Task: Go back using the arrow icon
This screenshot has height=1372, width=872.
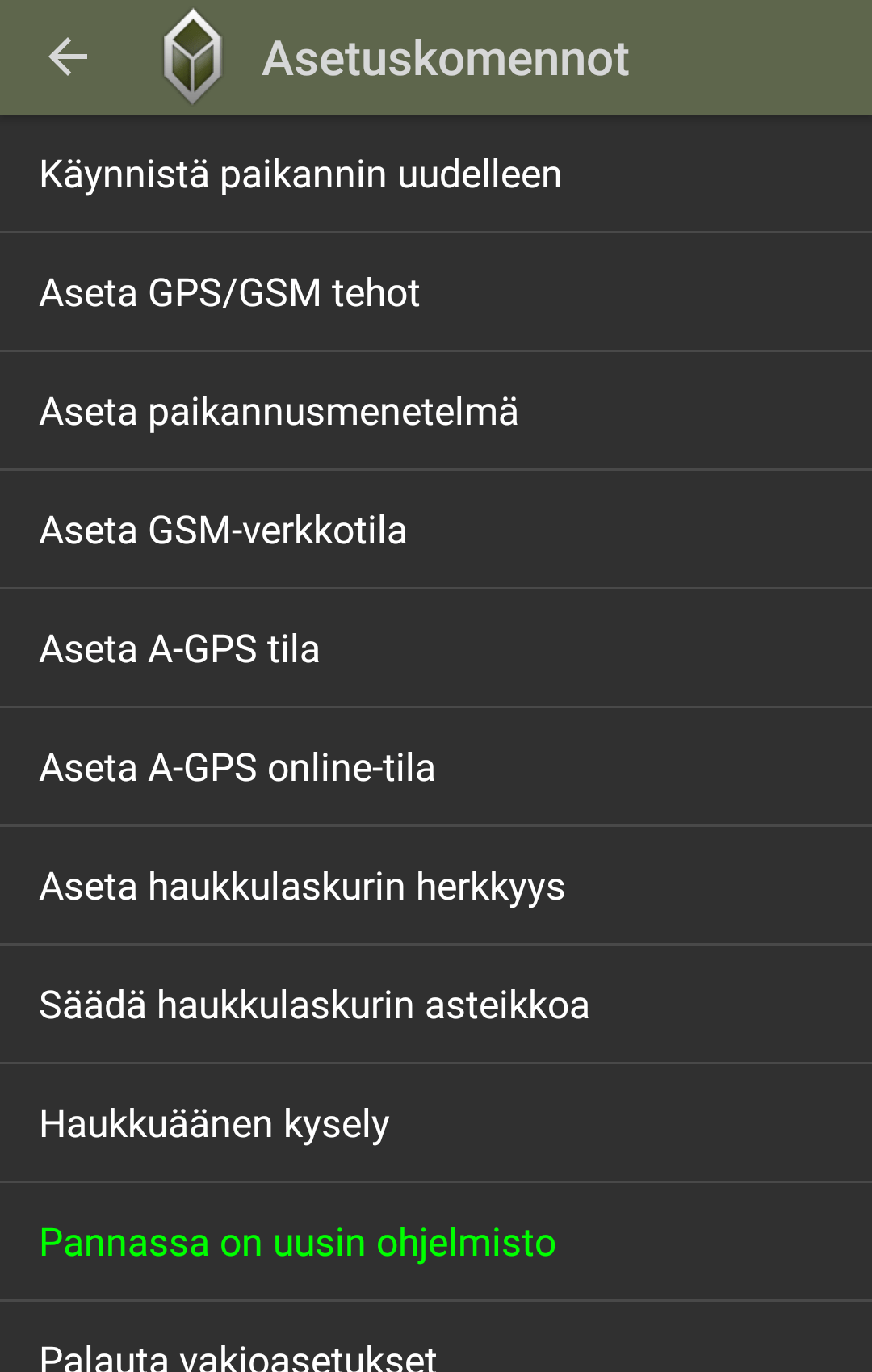Action: click(68, 57)
